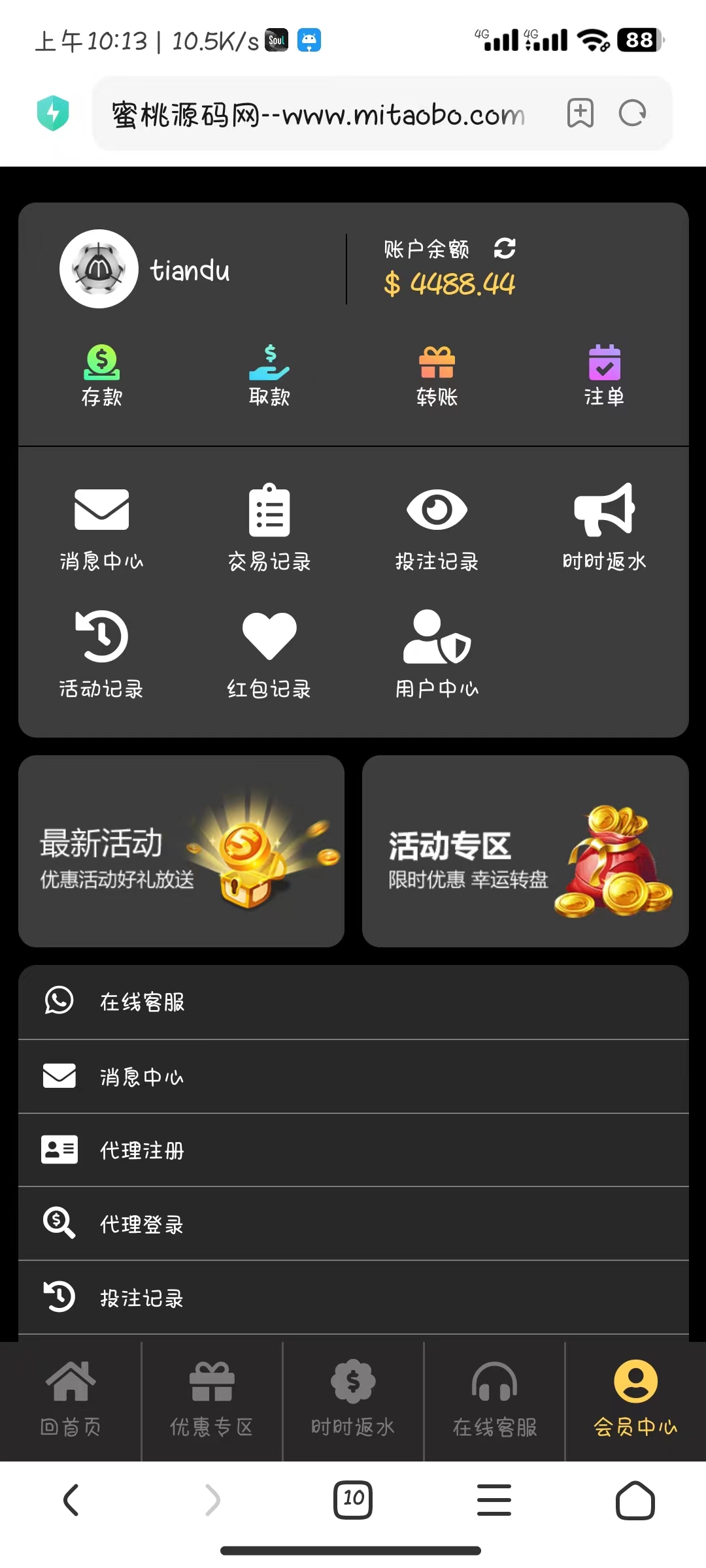The image size is (706, 1568).
Task: Open 用户中心 user center
Action: (x=437, y=655)
